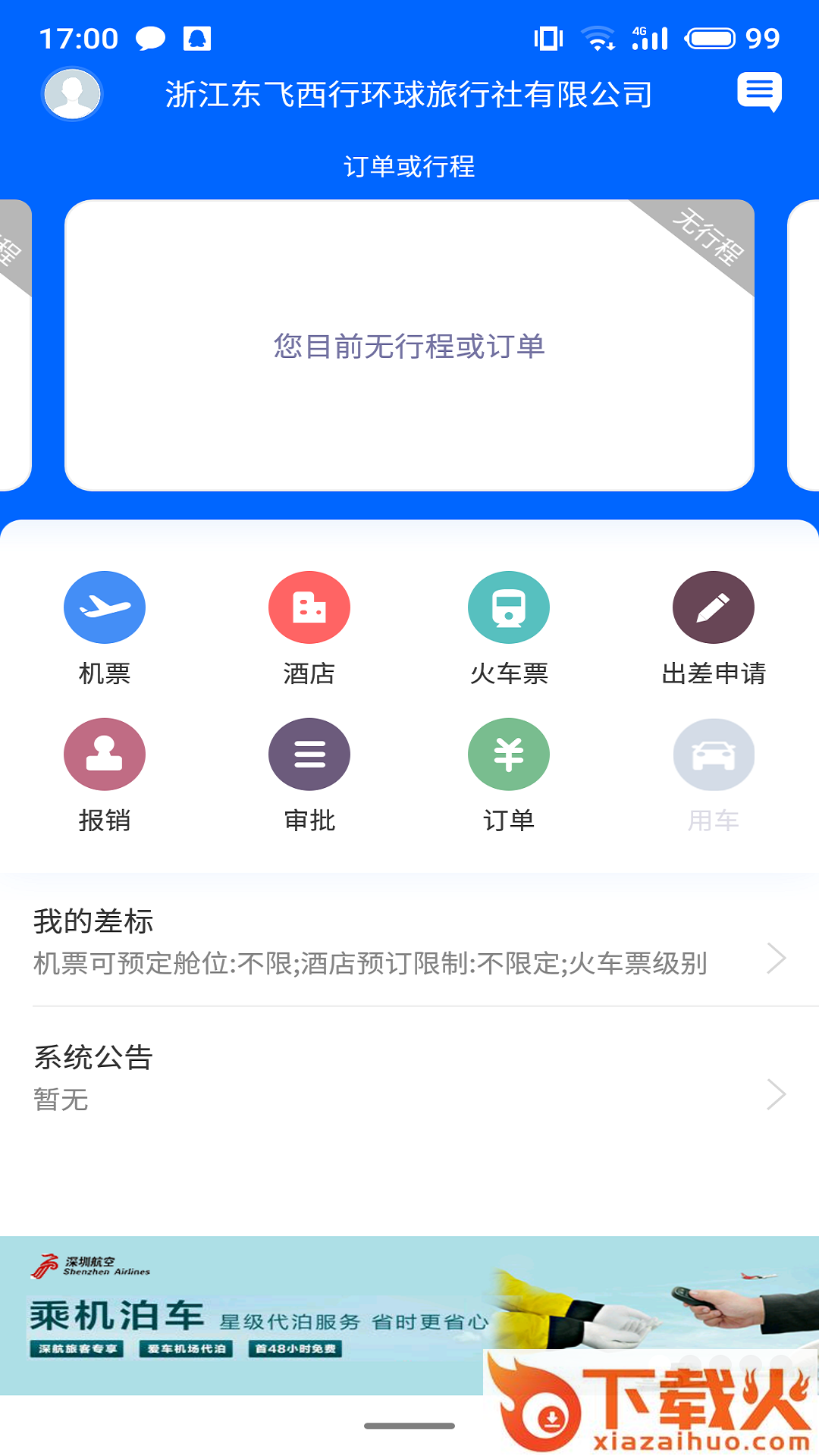Open the 火车票 train ticket icon
This screenshot has height=1456, width=819.
tap(509, 607)
